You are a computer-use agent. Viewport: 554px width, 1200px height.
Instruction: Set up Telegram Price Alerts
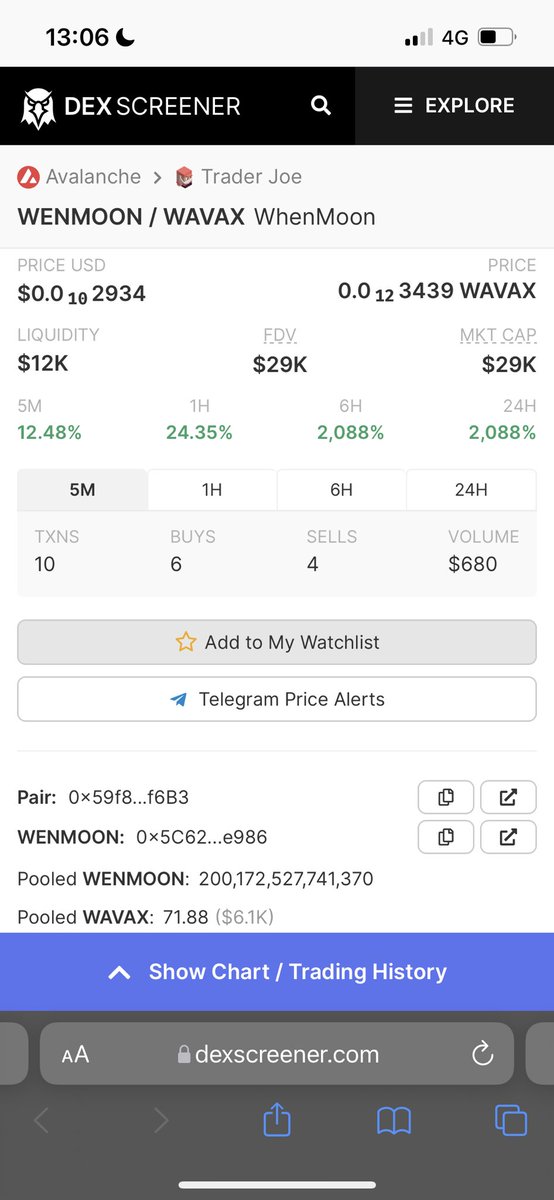[277, 699]
